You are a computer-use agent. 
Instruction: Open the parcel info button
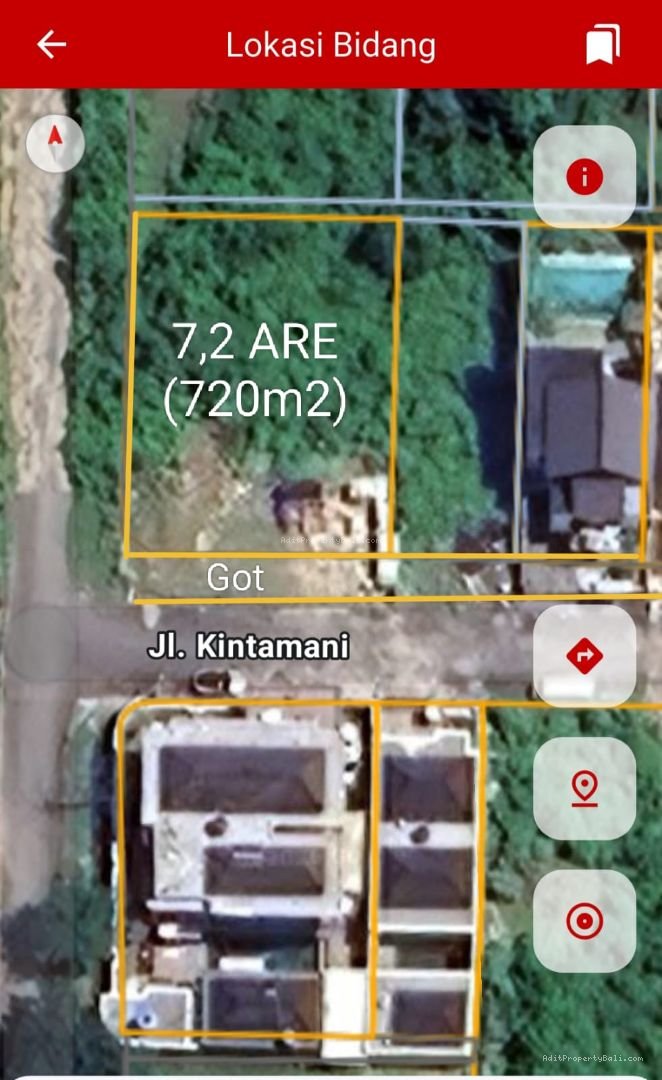click(x=584, y=177)
